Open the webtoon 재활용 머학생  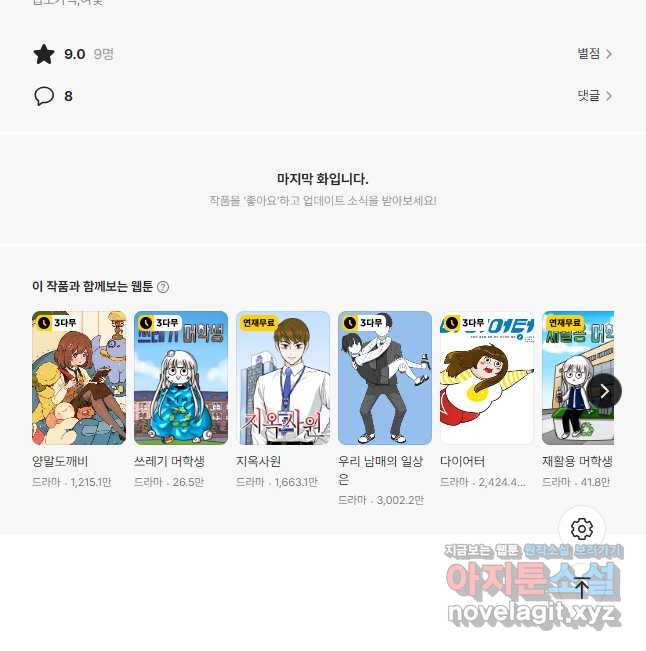click(x=576, y=378)
